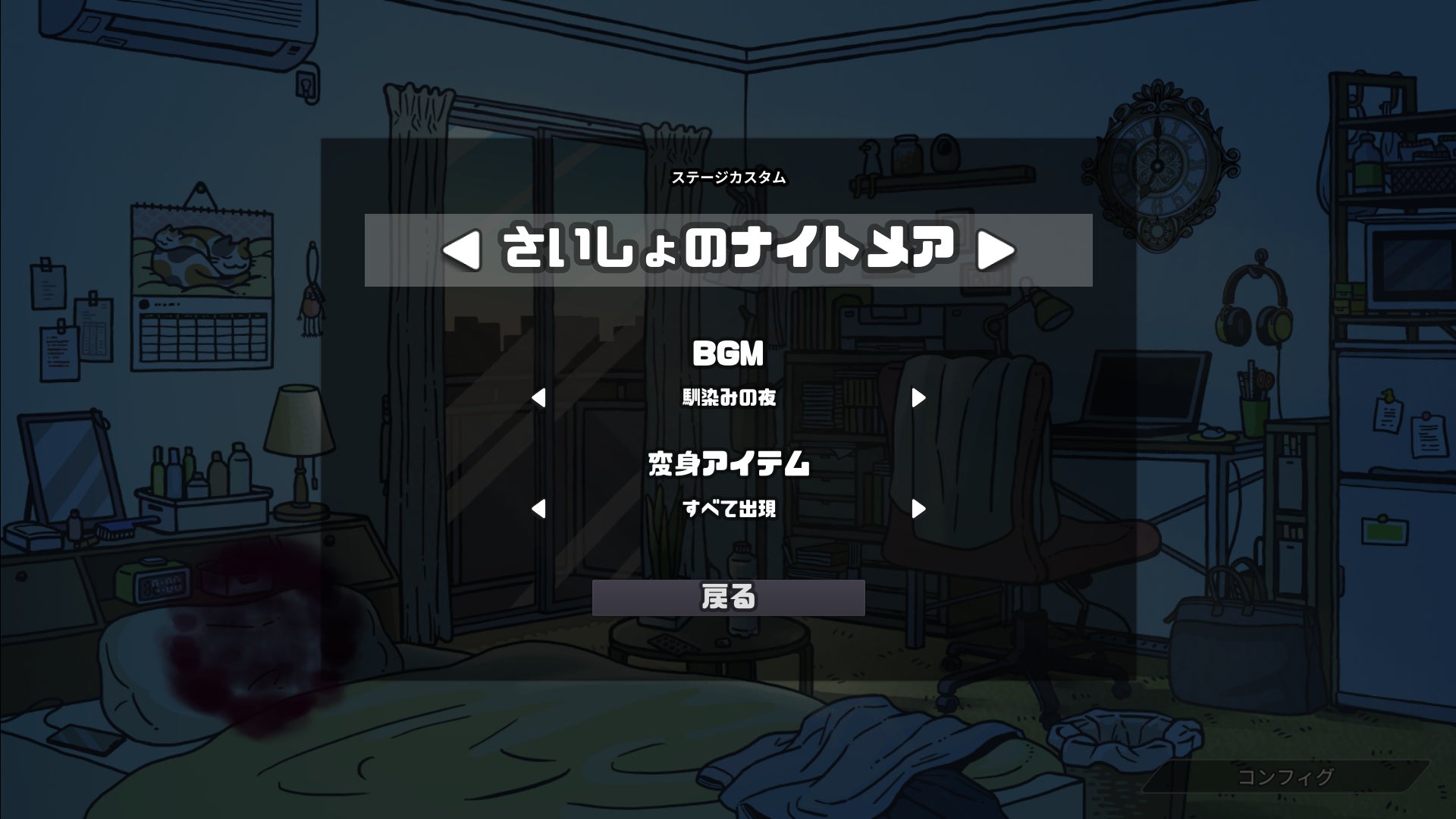Switch 変身アイテム to the next option
This screenshot has width=1456, height=819.
[918, 508]
